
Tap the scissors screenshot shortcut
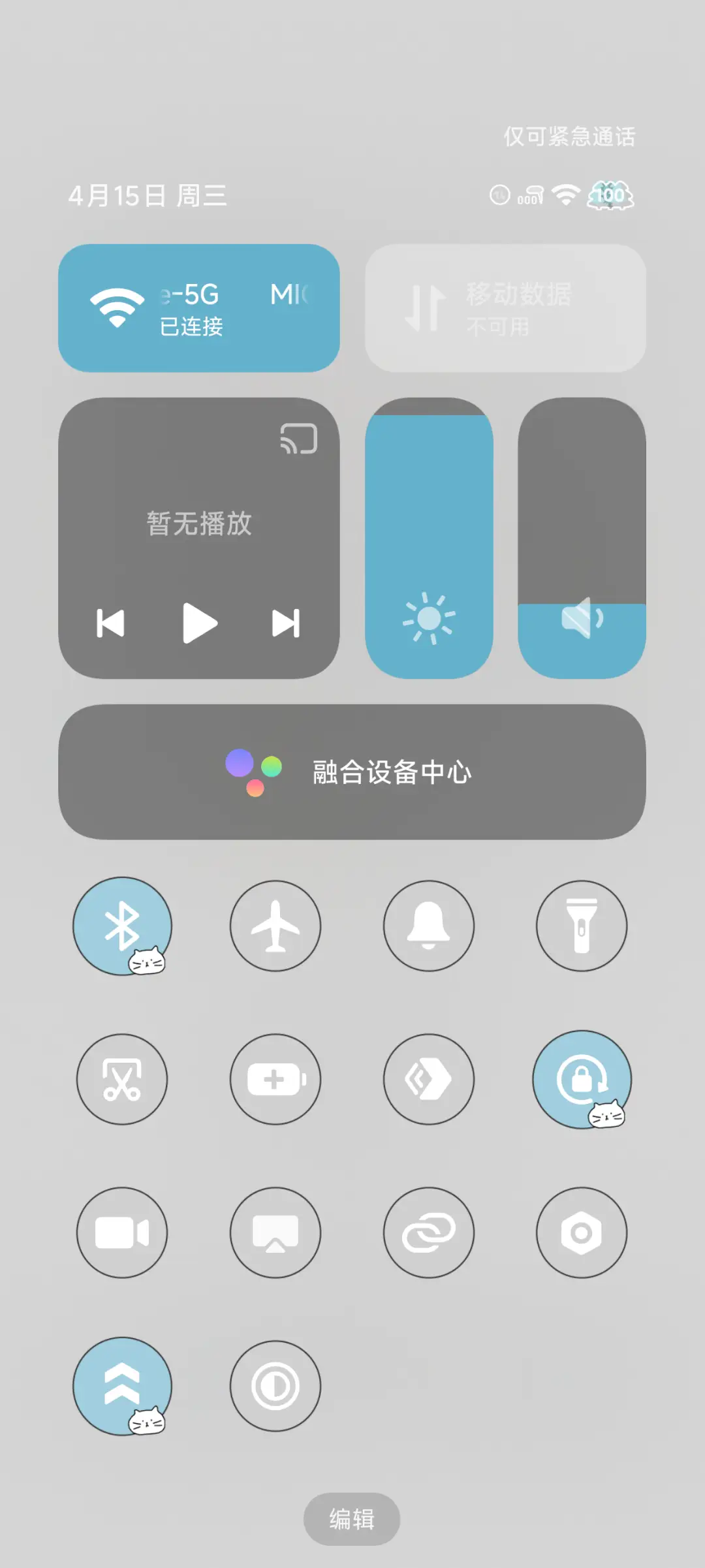pos(122,1079)
